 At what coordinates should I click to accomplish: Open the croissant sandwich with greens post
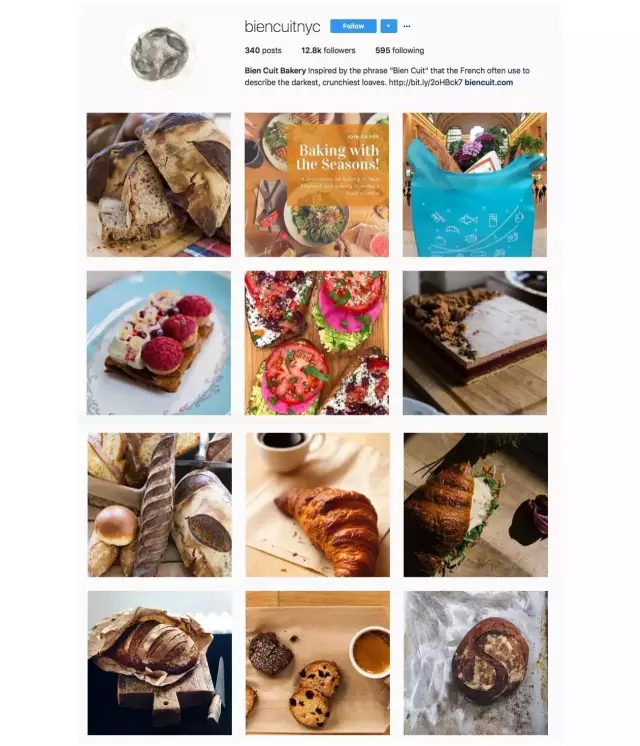(x=475, y=505)
